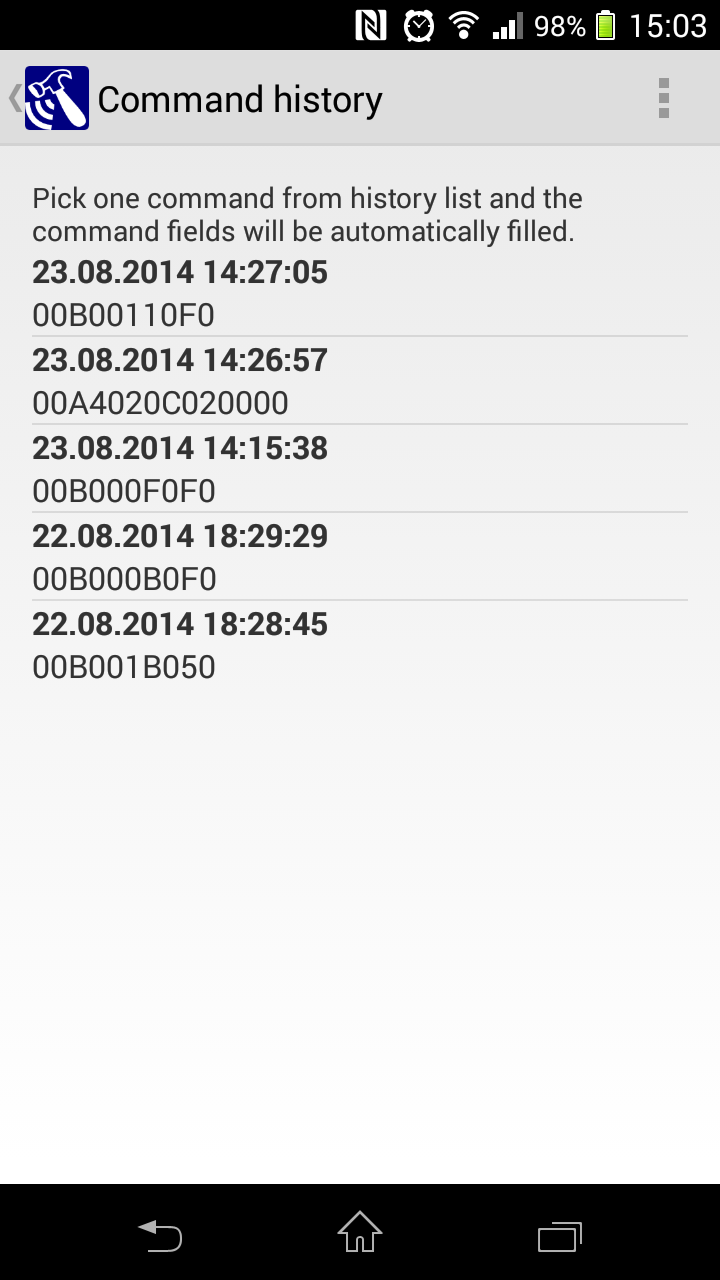
Task: Select the 00B001B050 history entry
Action: 360,645
